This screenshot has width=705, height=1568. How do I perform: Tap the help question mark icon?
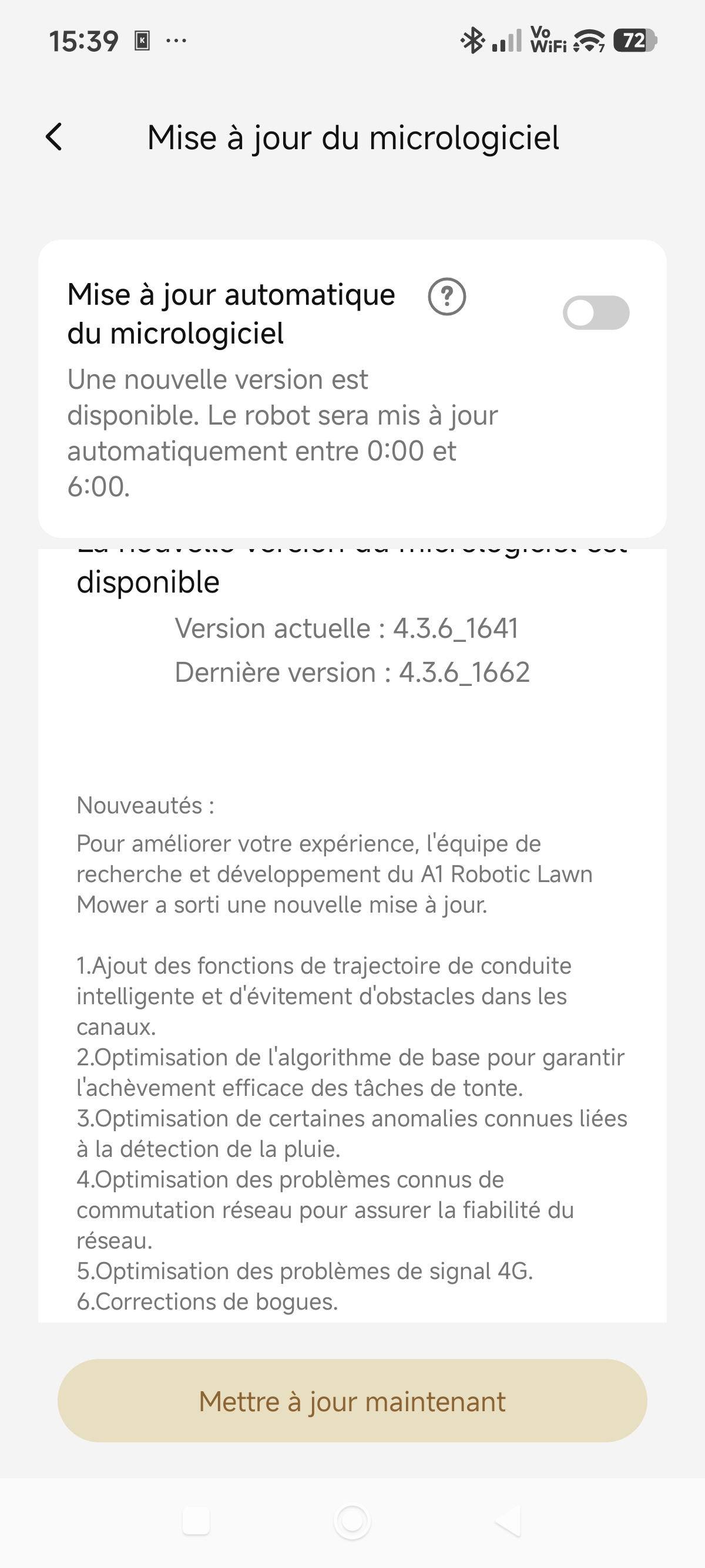coord(448,298)
